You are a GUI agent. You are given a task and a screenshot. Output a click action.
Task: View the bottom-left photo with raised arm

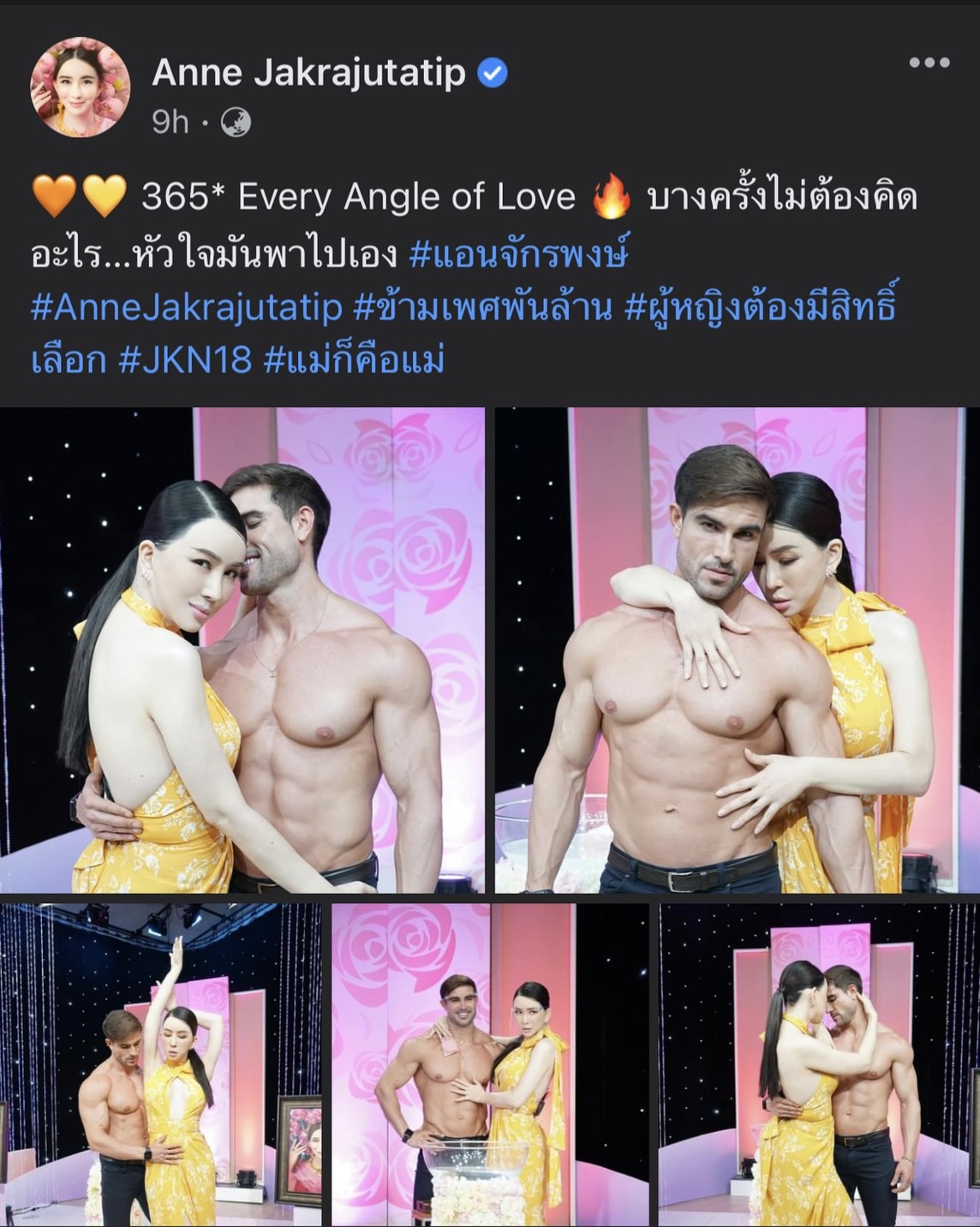pos(160,1064)
